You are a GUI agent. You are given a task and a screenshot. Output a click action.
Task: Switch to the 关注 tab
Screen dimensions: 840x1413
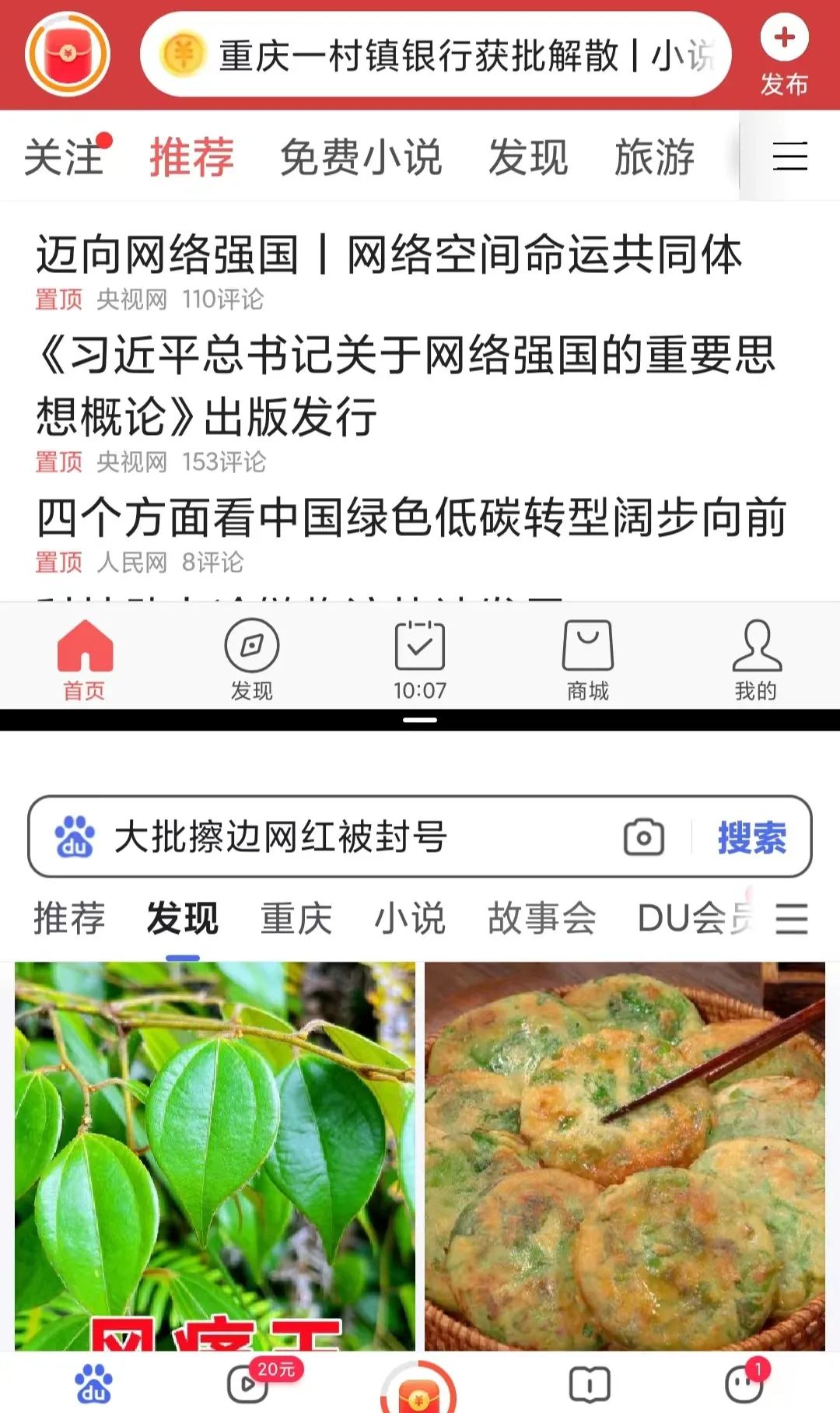point(64,156)
